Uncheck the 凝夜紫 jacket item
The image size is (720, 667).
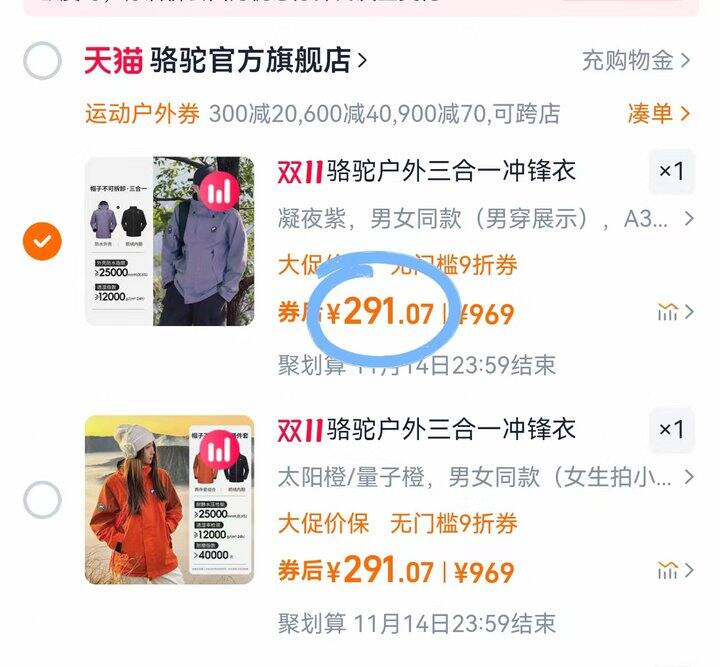(x=42, y=241)
